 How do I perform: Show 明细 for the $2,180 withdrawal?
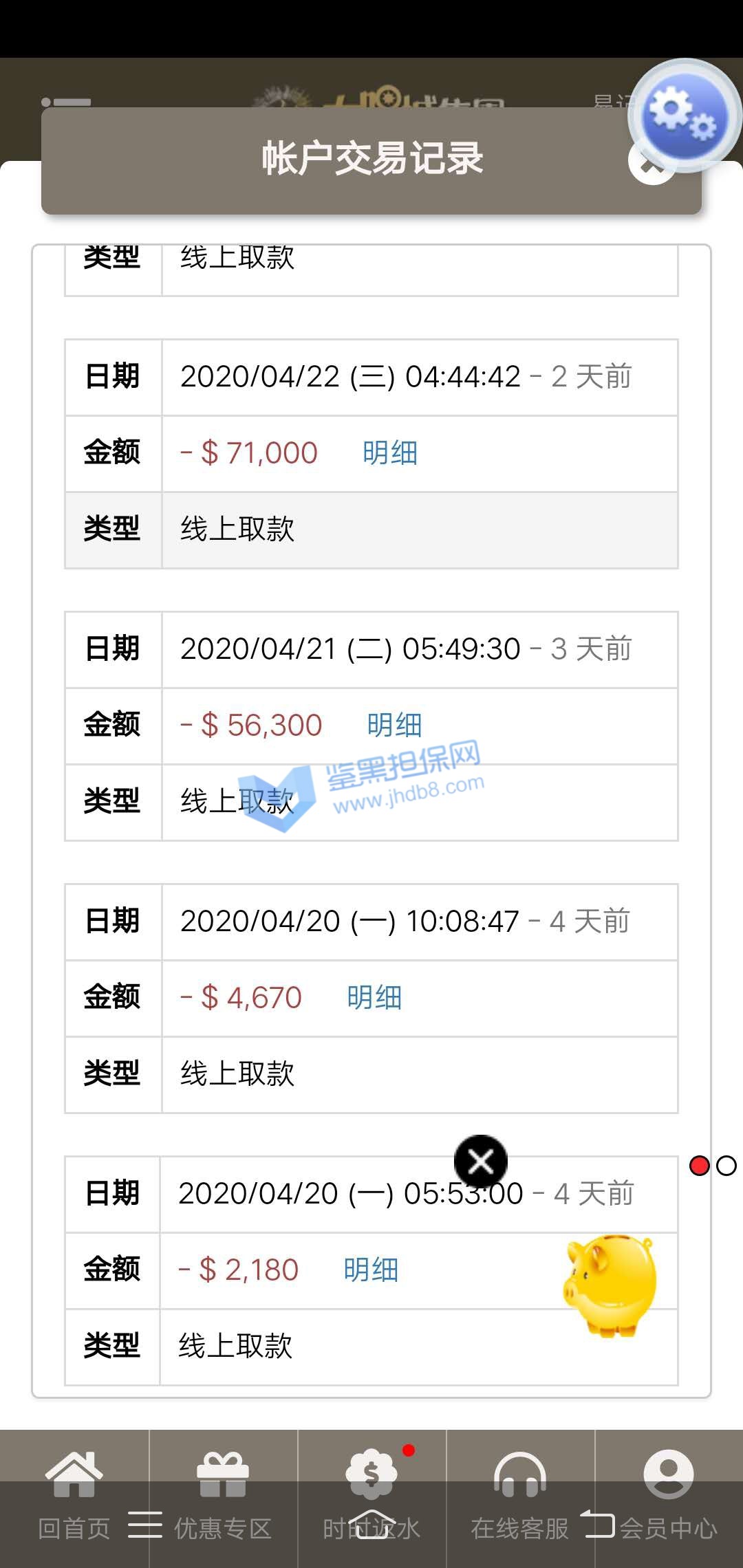(x=371, y=1270)
